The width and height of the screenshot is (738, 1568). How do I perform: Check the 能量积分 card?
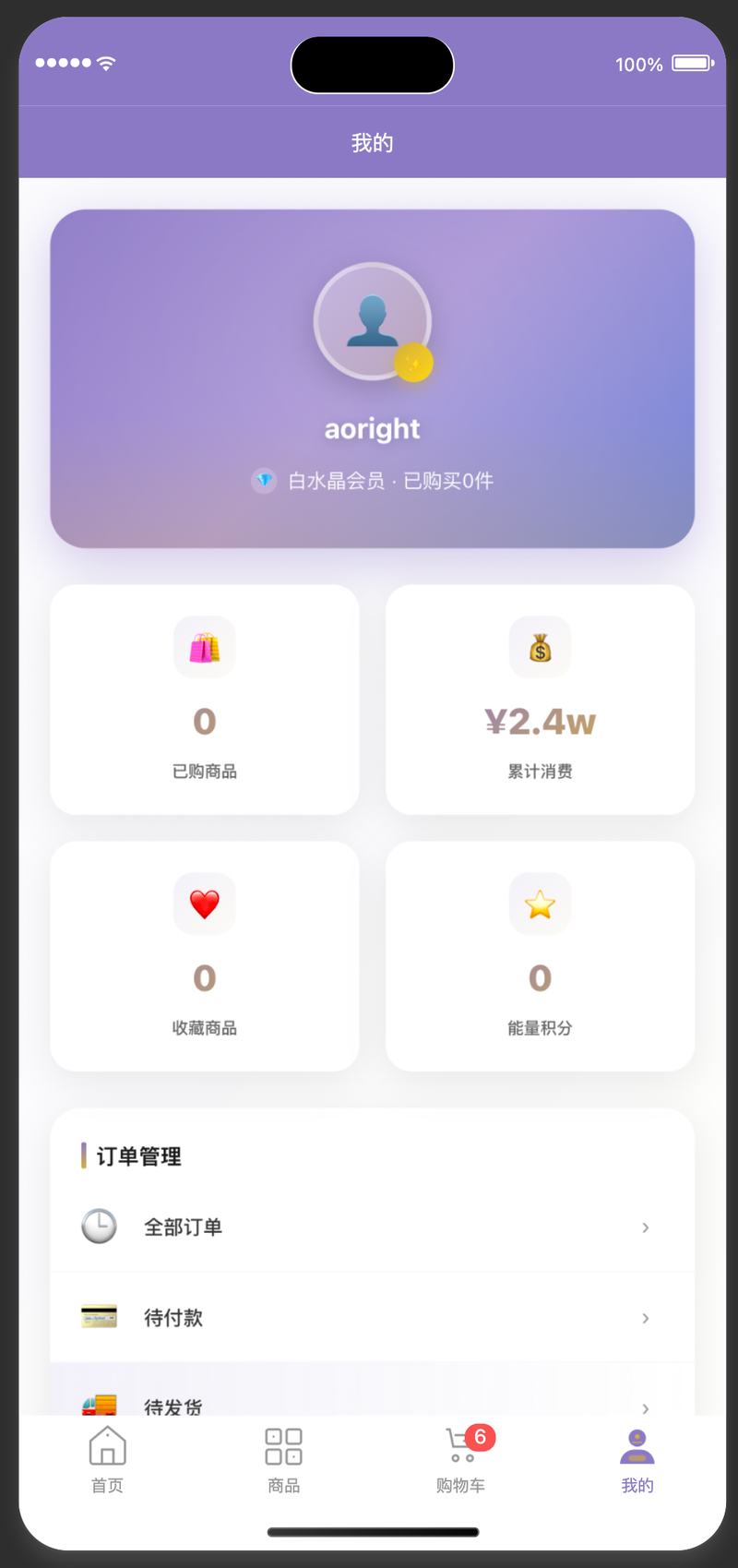coord(540,956)
